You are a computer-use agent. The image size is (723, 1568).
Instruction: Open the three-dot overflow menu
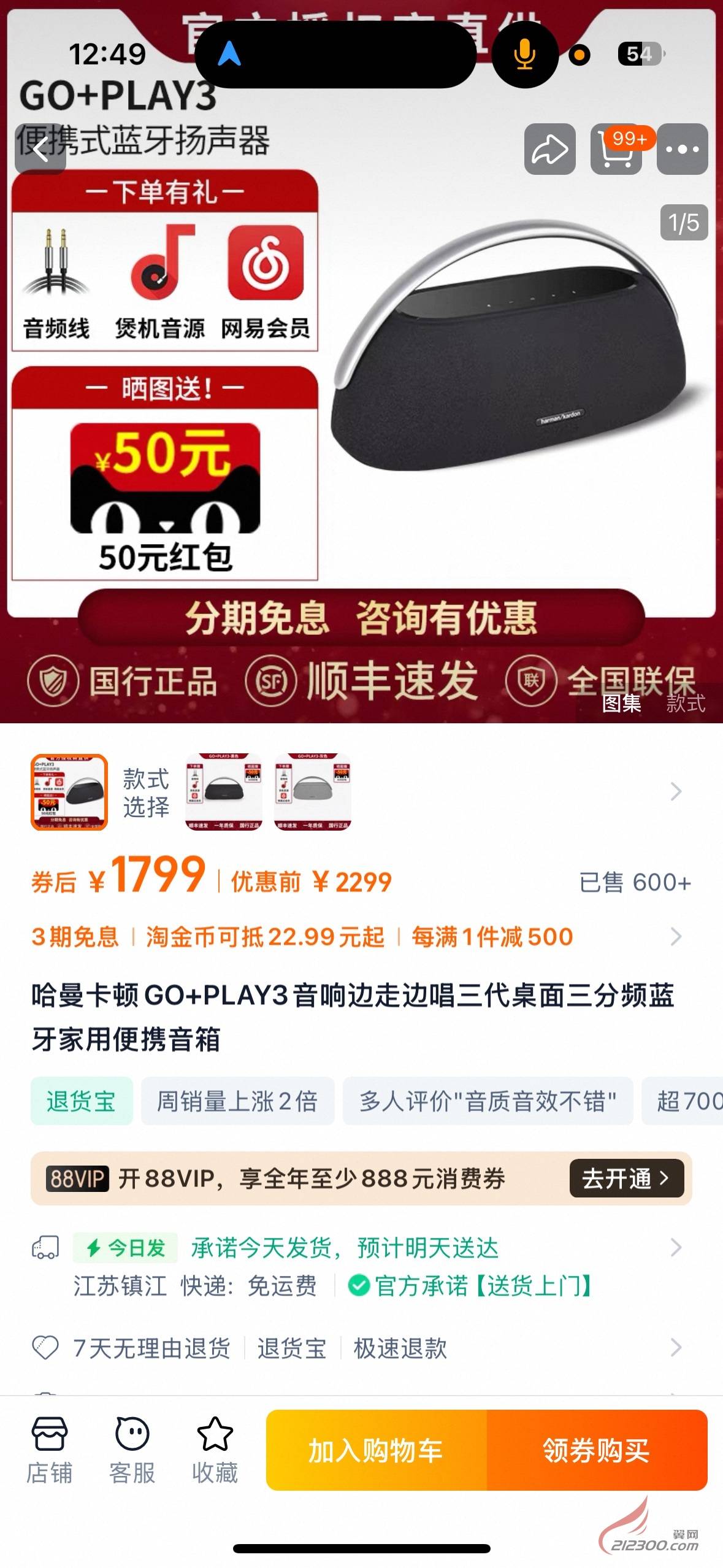(x=682, y=149)
